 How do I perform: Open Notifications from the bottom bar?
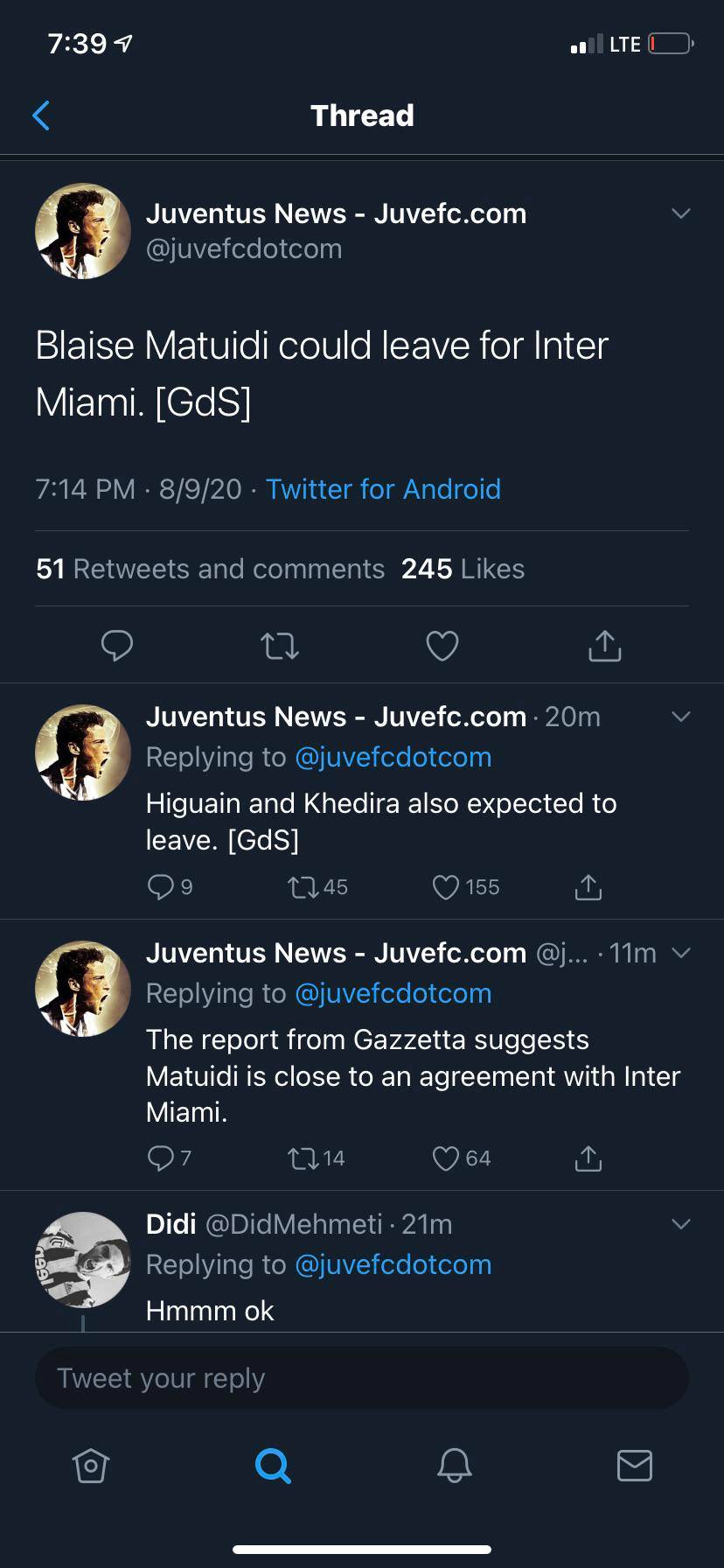[455, 1466]
